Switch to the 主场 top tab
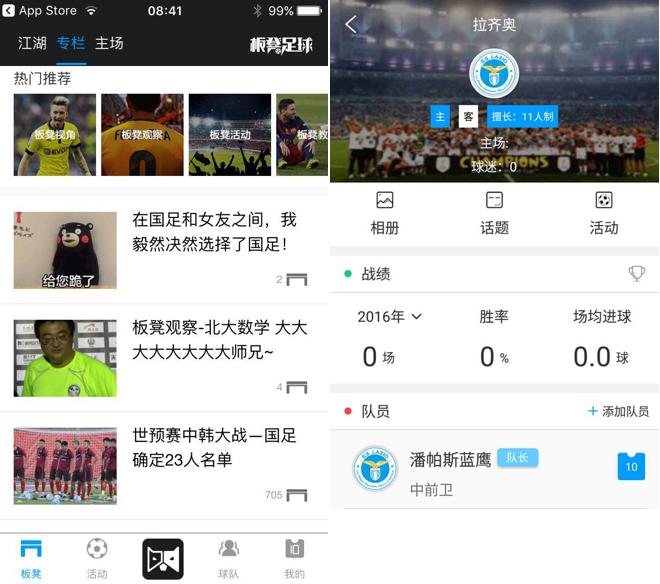 coord(109,43)
